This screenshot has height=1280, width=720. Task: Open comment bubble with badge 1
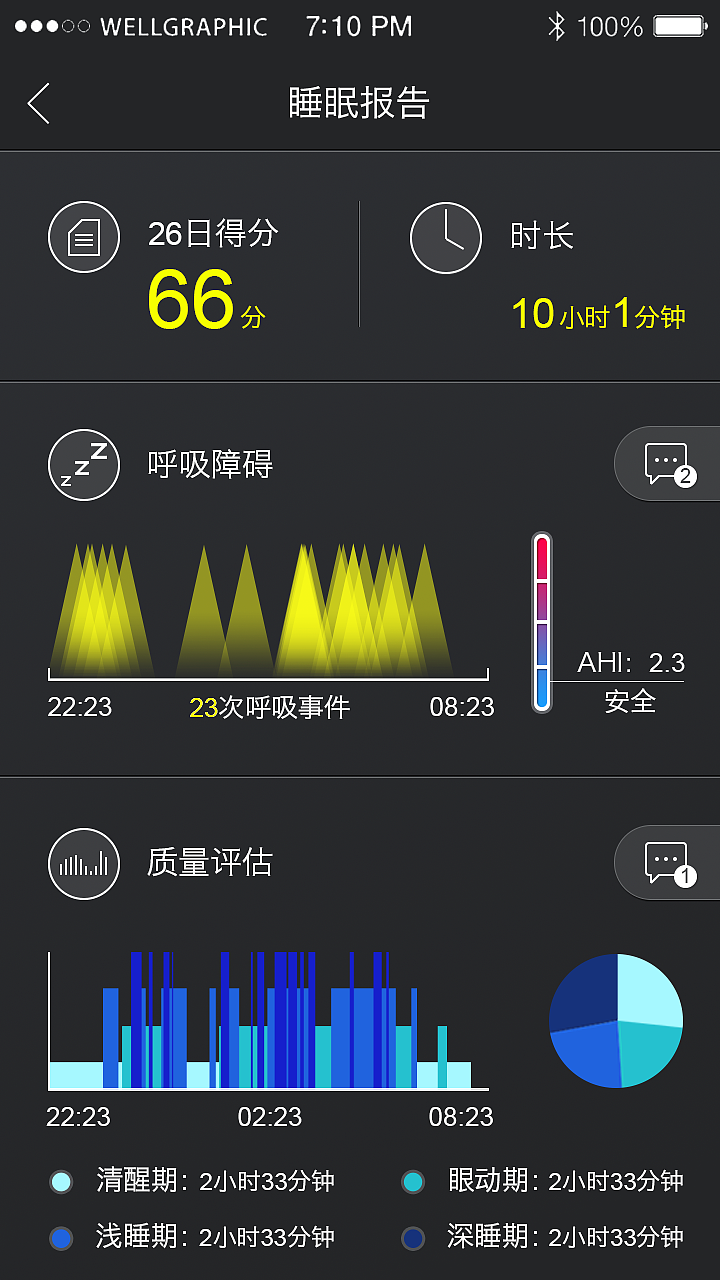[668, 862]
